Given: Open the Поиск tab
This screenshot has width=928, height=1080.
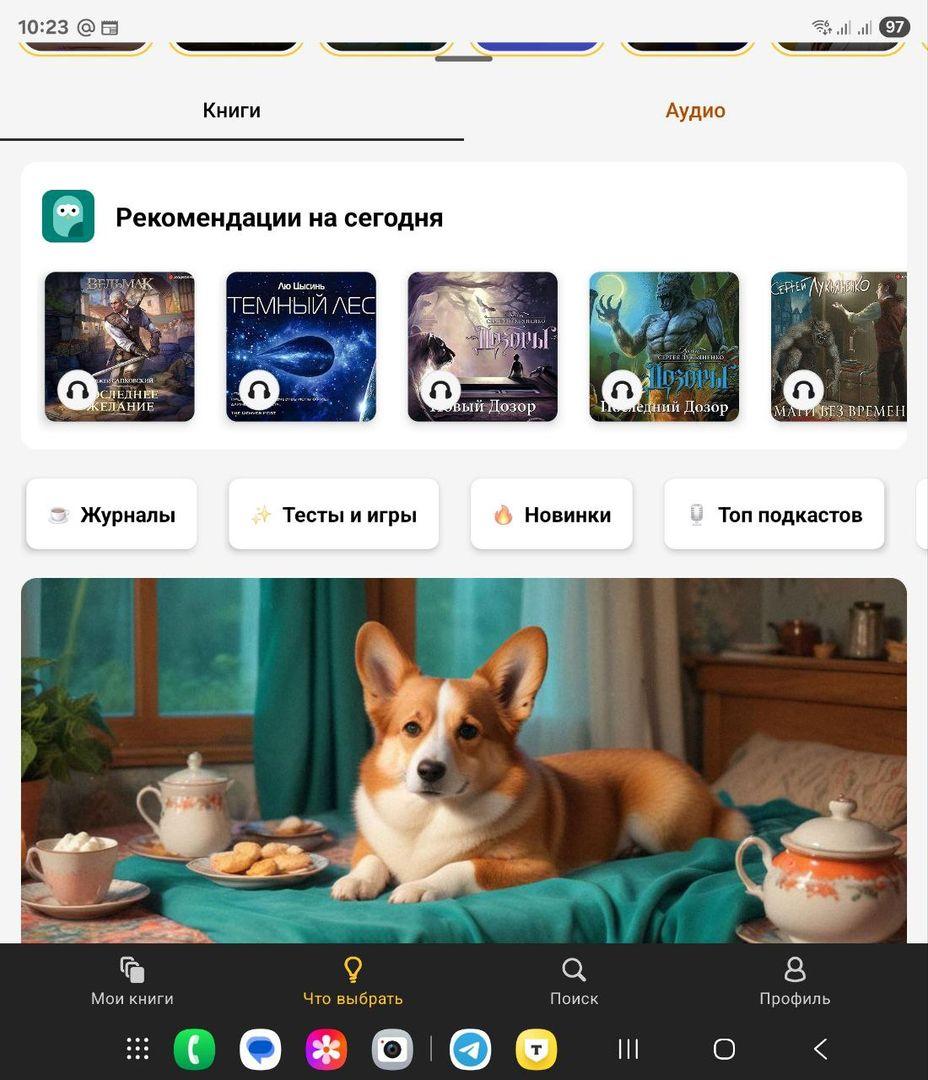Looking at the screenshot, I should pos(574,982).
